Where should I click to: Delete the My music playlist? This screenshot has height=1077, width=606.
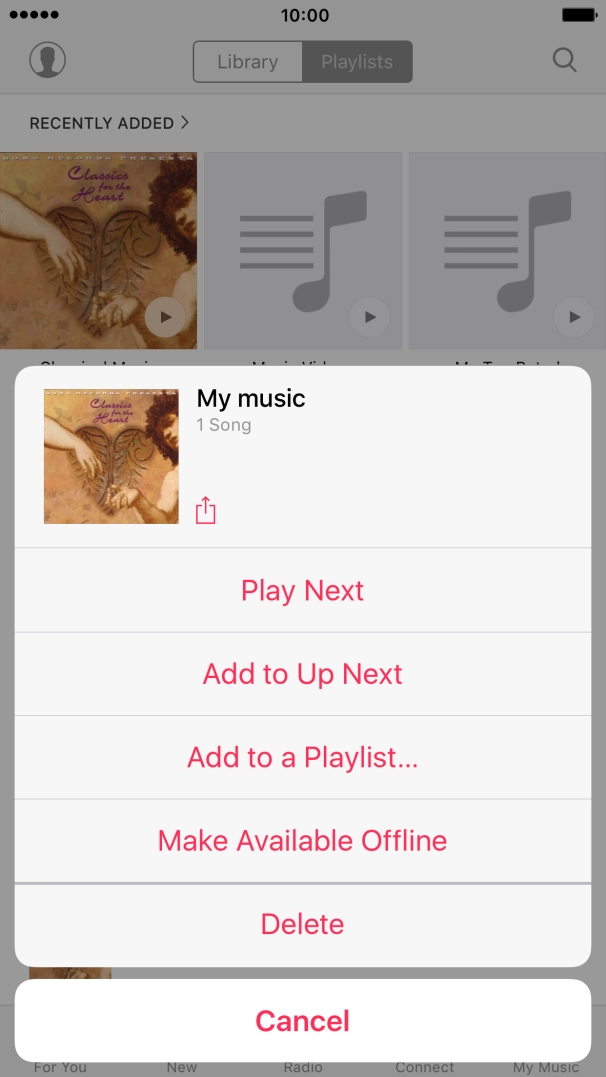pyautogui.click(x=302, y=924)
